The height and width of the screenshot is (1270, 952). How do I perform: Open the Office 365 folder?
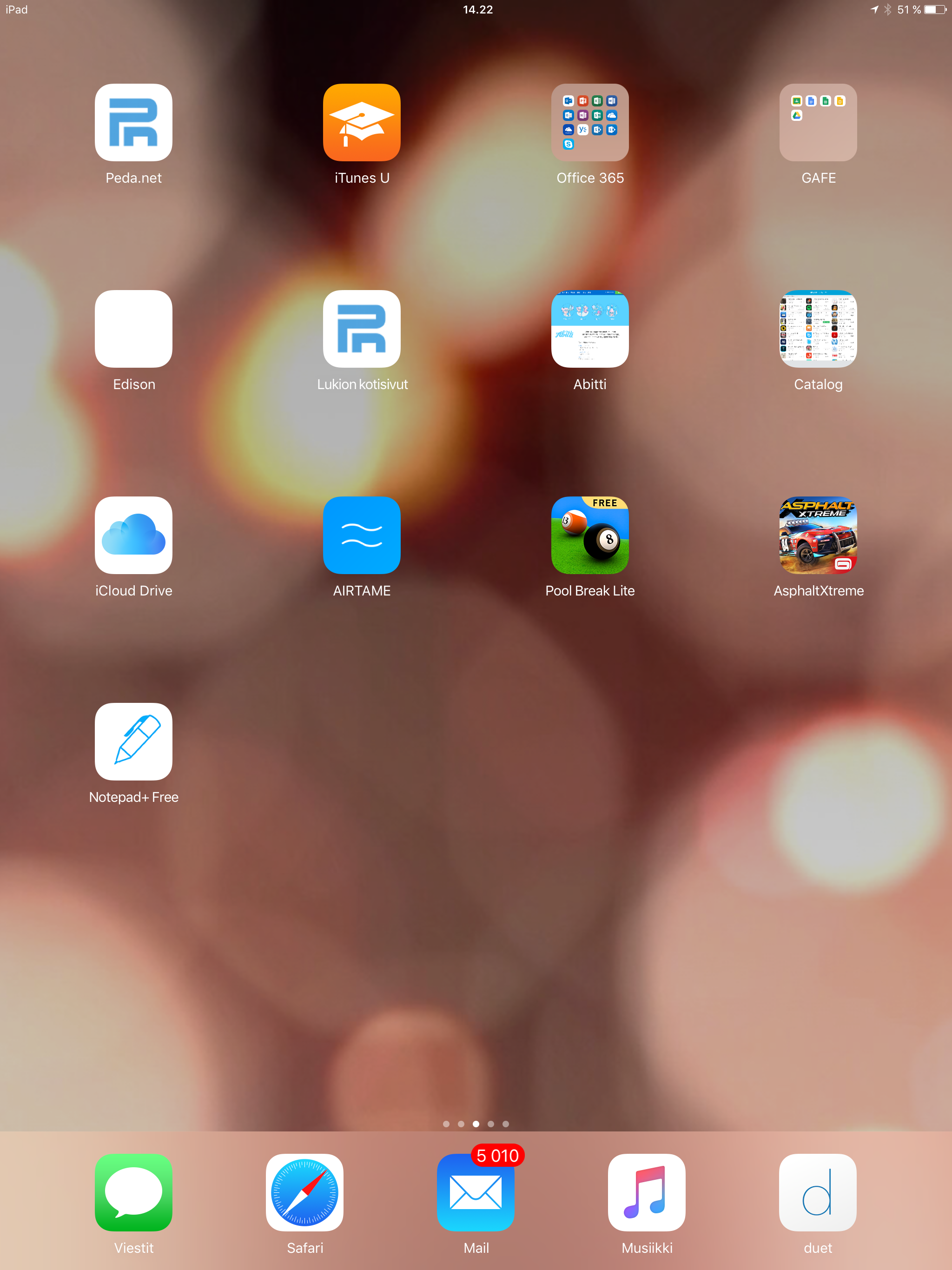[590, 122]
